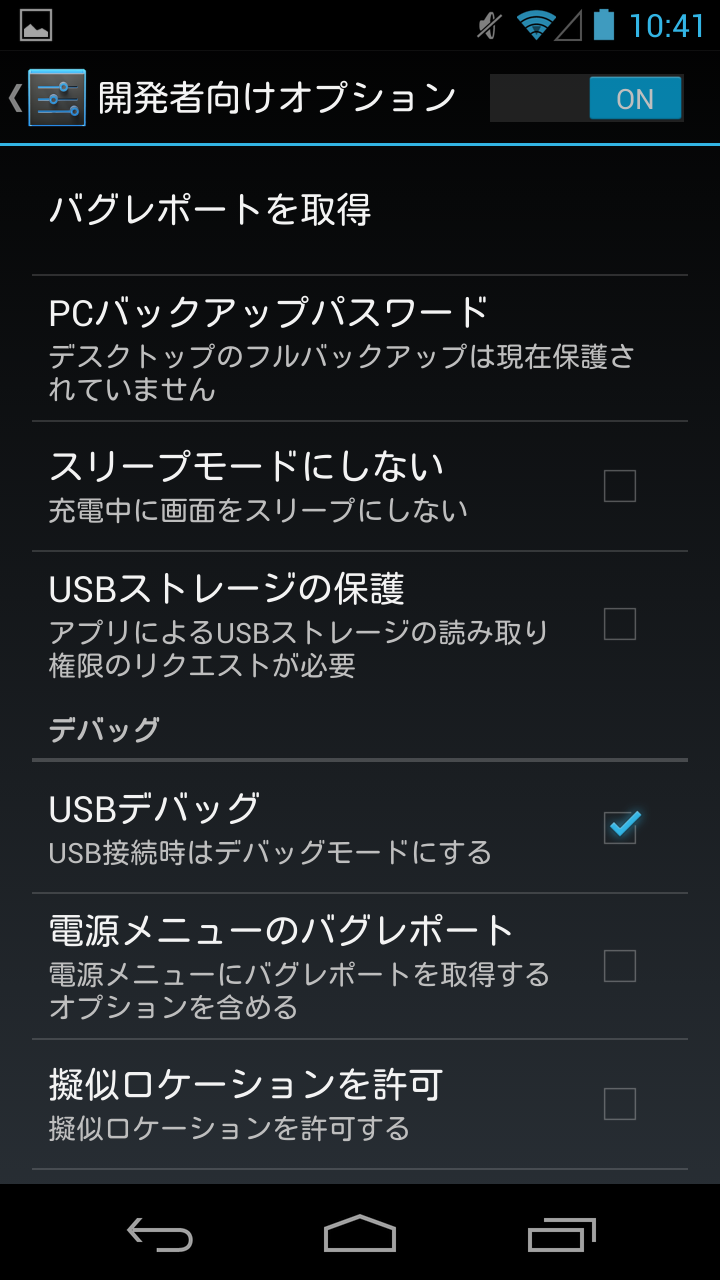Image resolution: width=720 pixels, height=1280 pixels.
Task: Check USBストレージの保護 option
Action: coord(619,624)
